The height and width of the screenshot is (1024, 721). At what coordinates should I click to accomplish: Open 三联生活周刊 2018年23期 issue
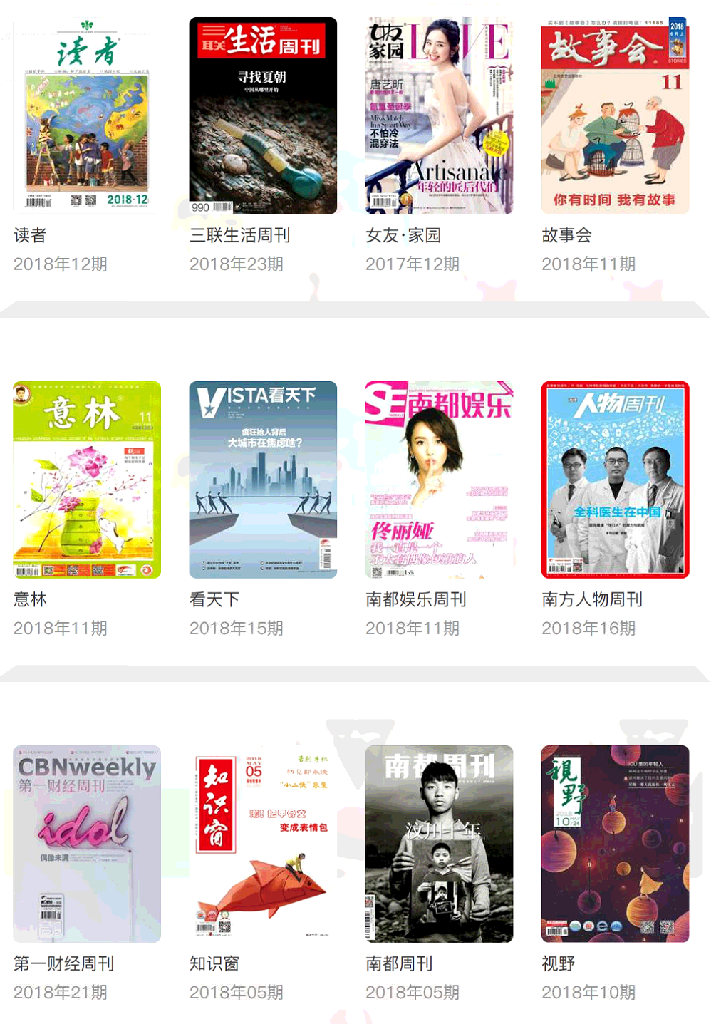(x=263, y=115)
